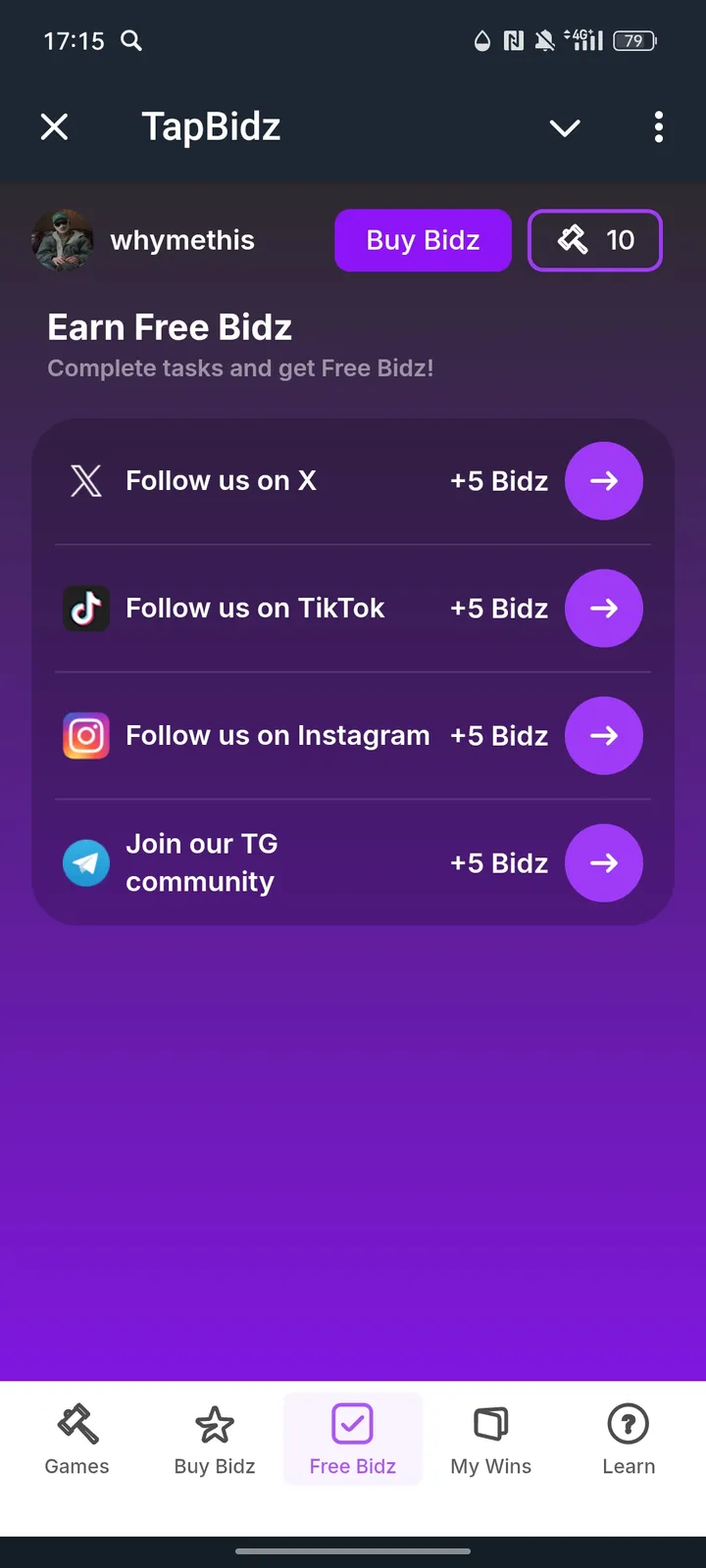Viewport: 706px width, 1568px height.
Task: Click the Instagram icon
Action: coord(85,735)
